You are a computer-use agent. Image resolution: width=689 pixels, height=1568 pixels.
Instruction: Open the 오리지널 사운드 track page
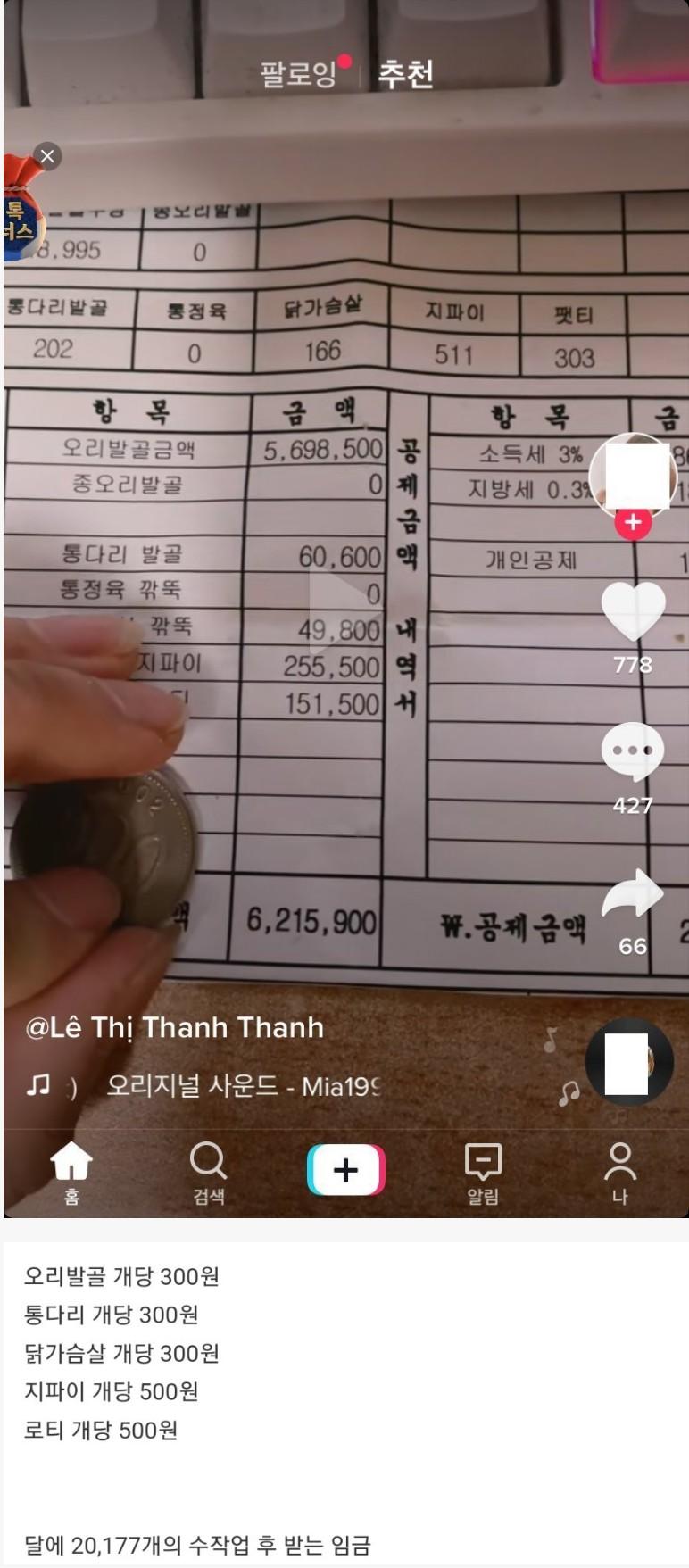[245, 1086]
